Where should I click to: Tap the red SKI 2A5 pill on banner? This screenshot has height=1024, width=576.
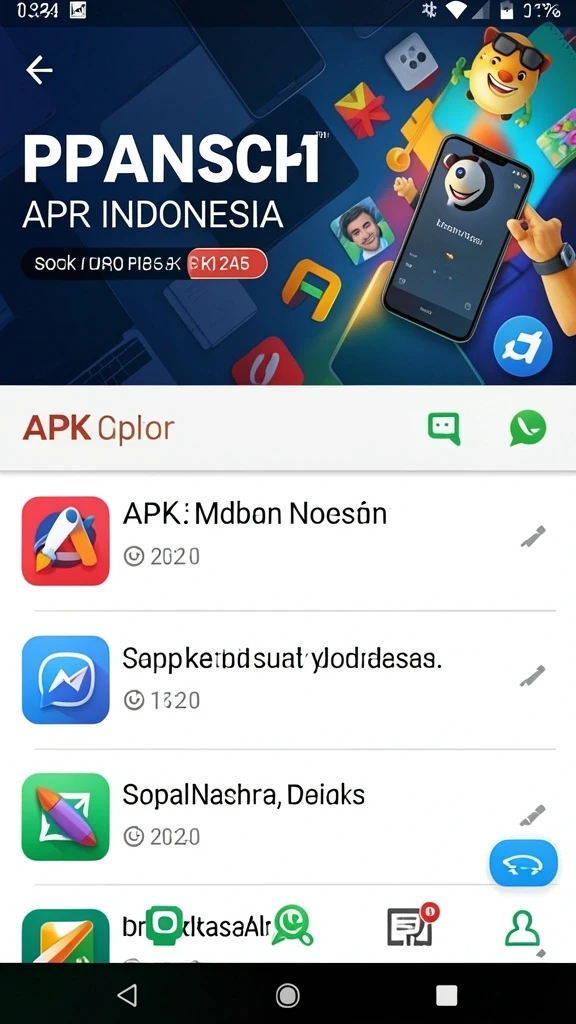tap(227, 264)
